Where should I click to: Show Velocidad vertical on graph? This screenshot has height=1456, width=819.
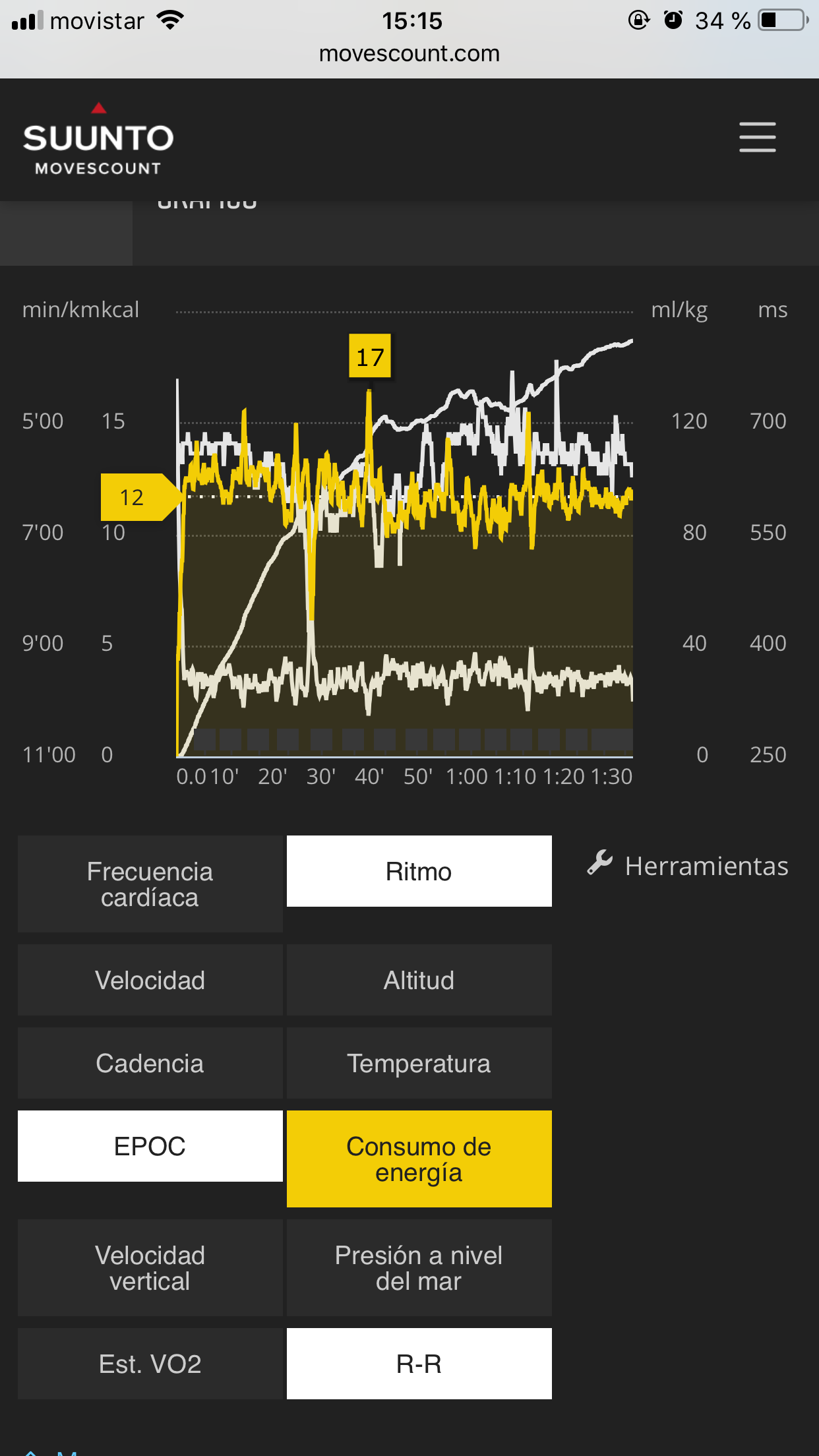150,1267
